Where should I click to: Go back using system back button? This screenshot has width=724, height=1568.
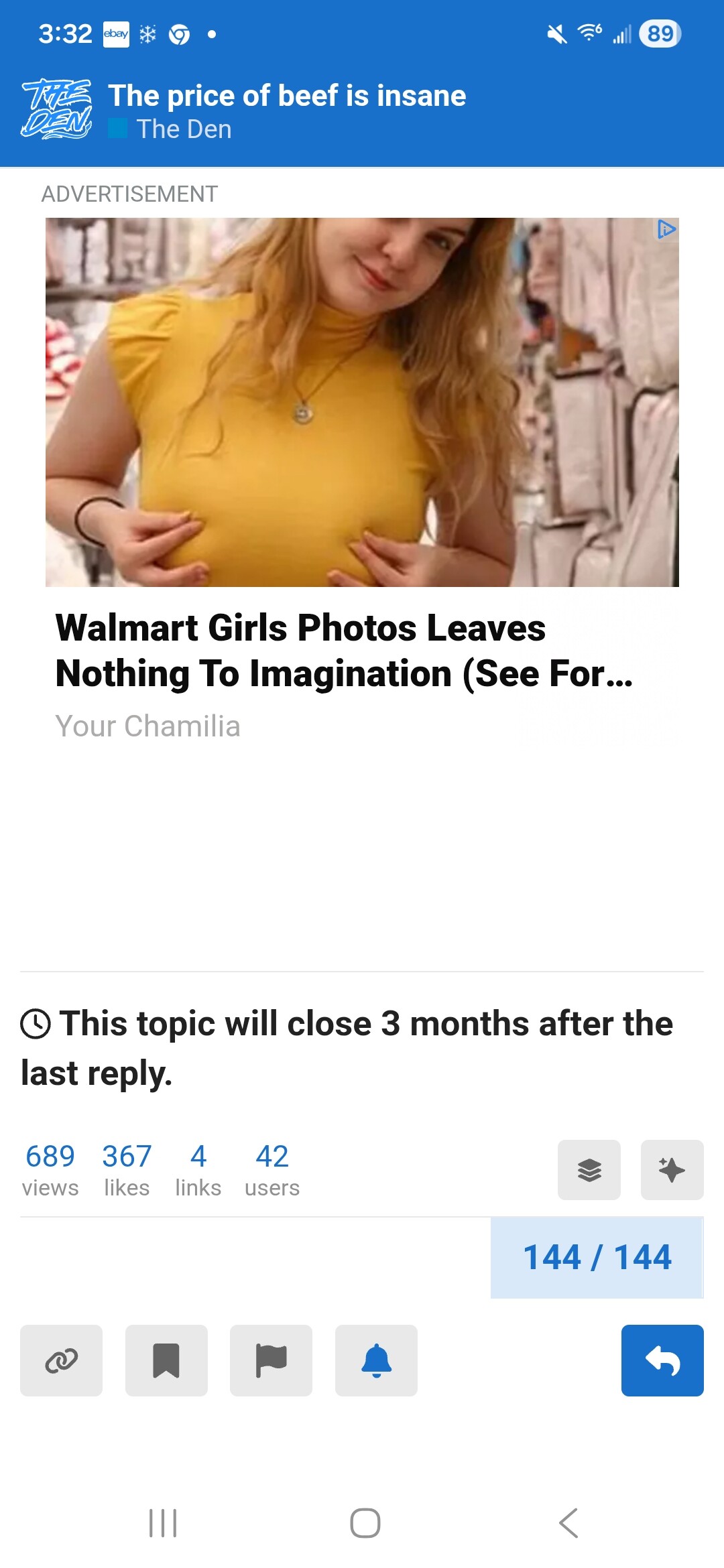pyautogui.click(x=568, y=1523)
